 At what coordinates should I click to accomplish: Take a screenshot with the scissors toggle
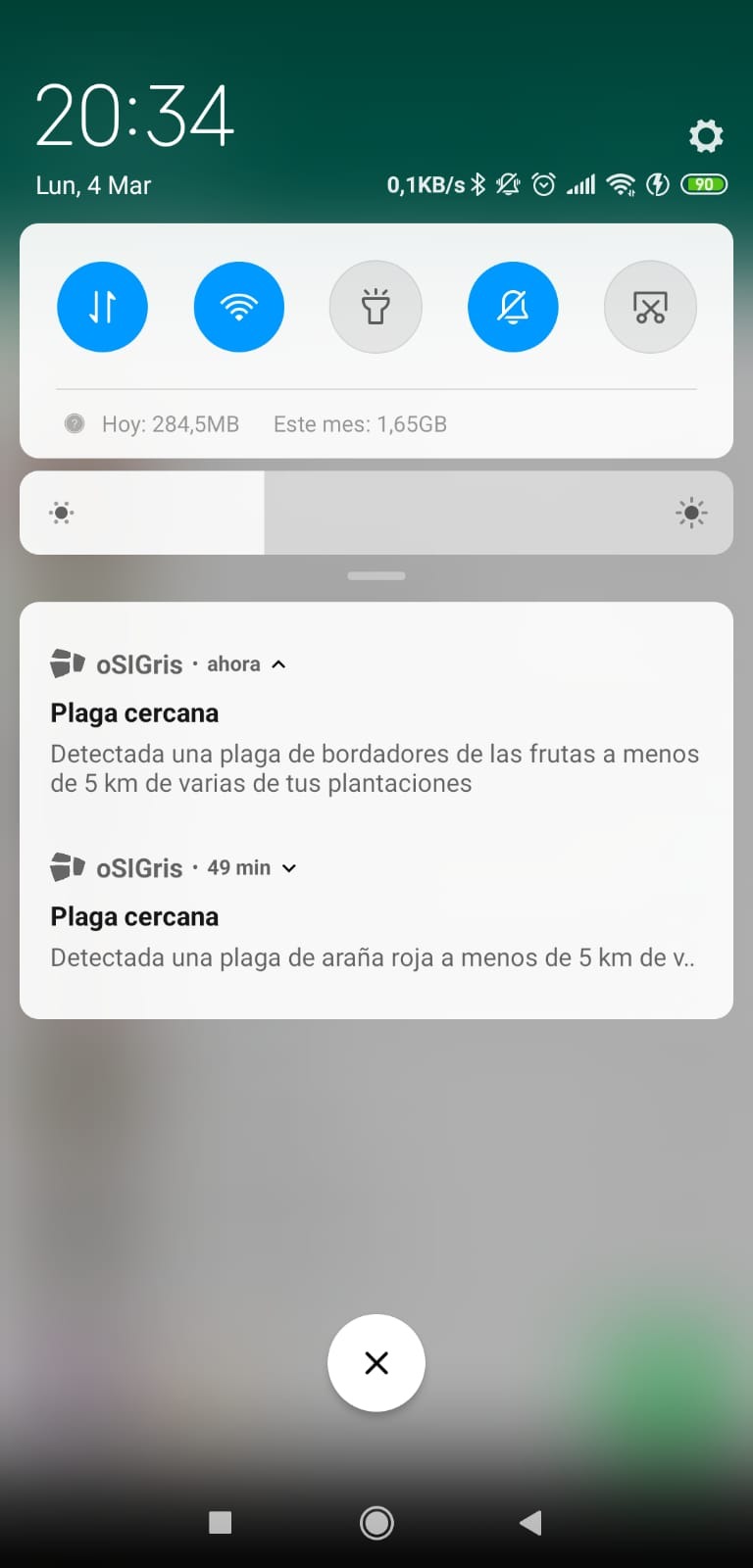click(650, 307)
